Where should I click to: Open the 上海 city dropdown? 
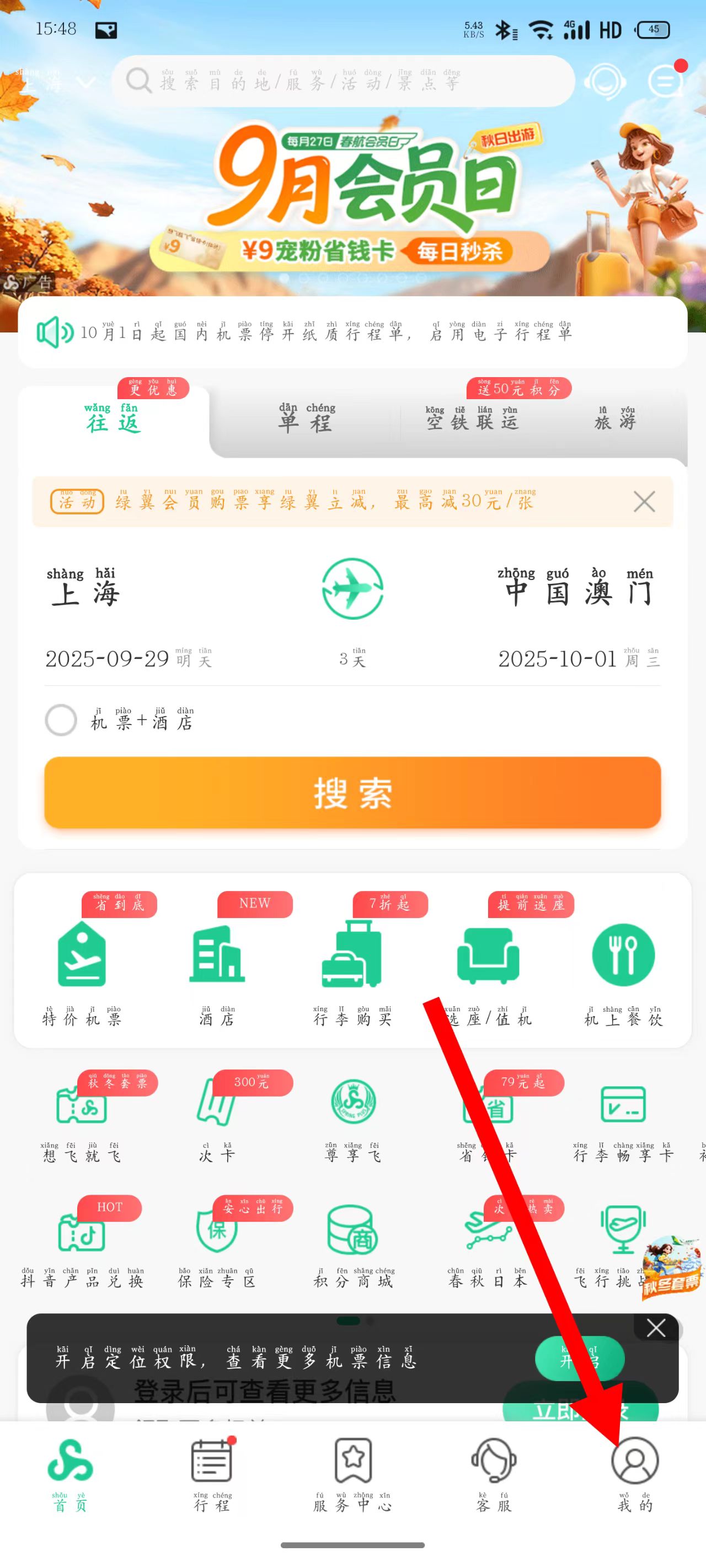(x=55, y=82)
